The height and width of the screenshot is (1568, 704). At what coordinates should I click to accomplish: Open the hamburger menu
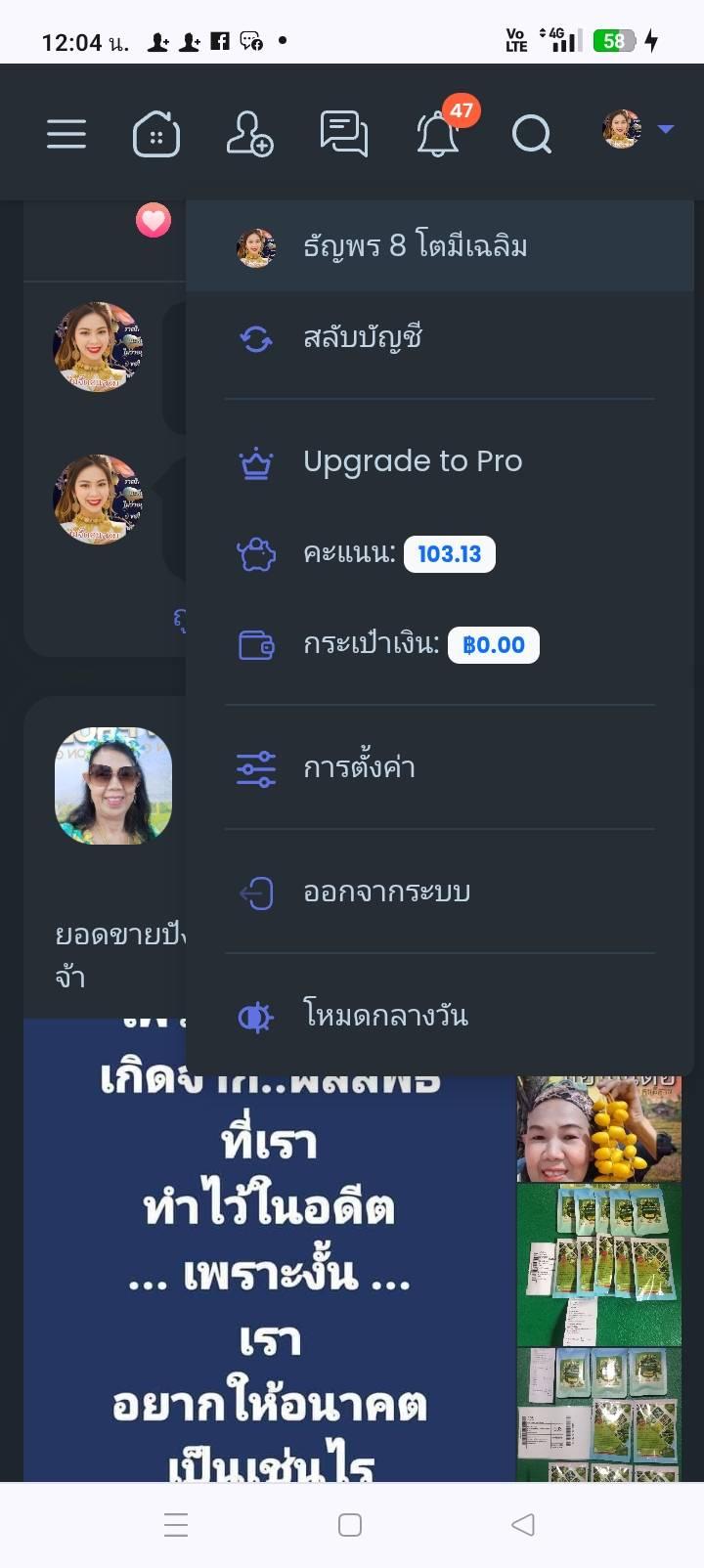click(66, 133)
